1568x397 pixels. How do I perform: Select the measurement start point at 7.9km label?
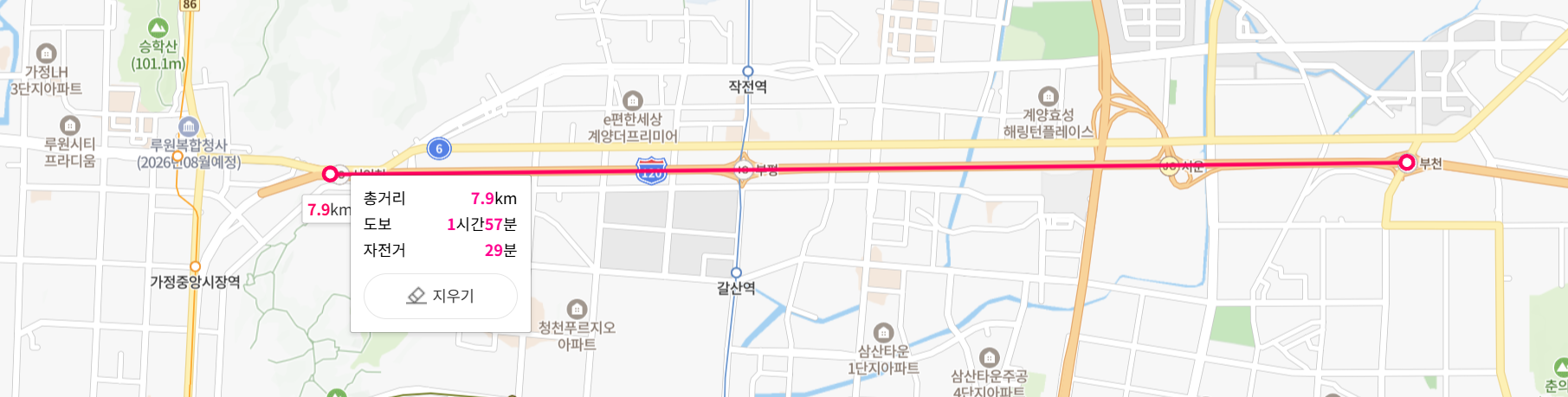(x=330, y=174)
